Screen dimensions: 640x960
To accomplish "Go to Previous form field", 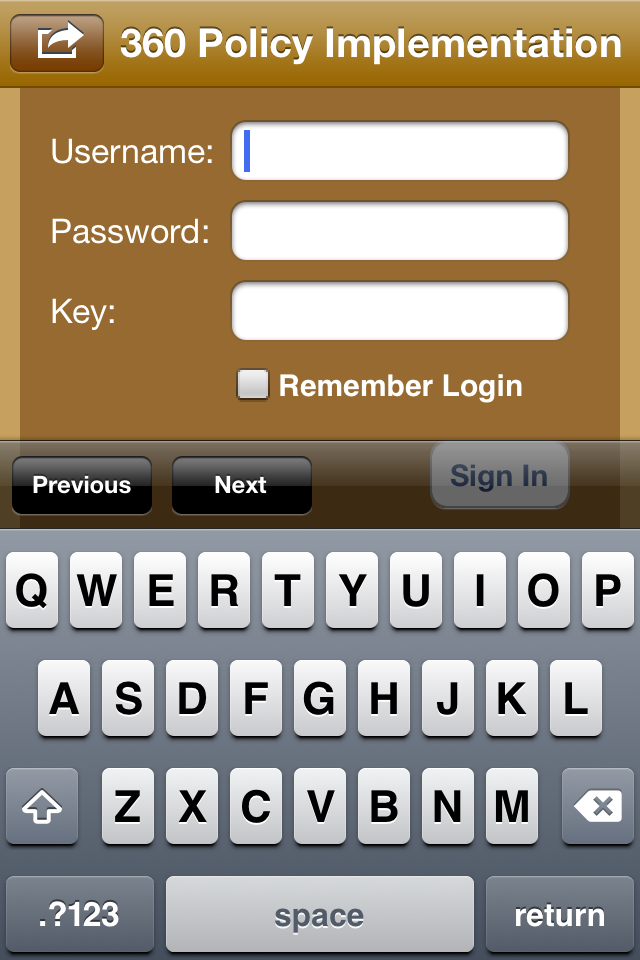I will pyautogui.click(x=82, y=485).
